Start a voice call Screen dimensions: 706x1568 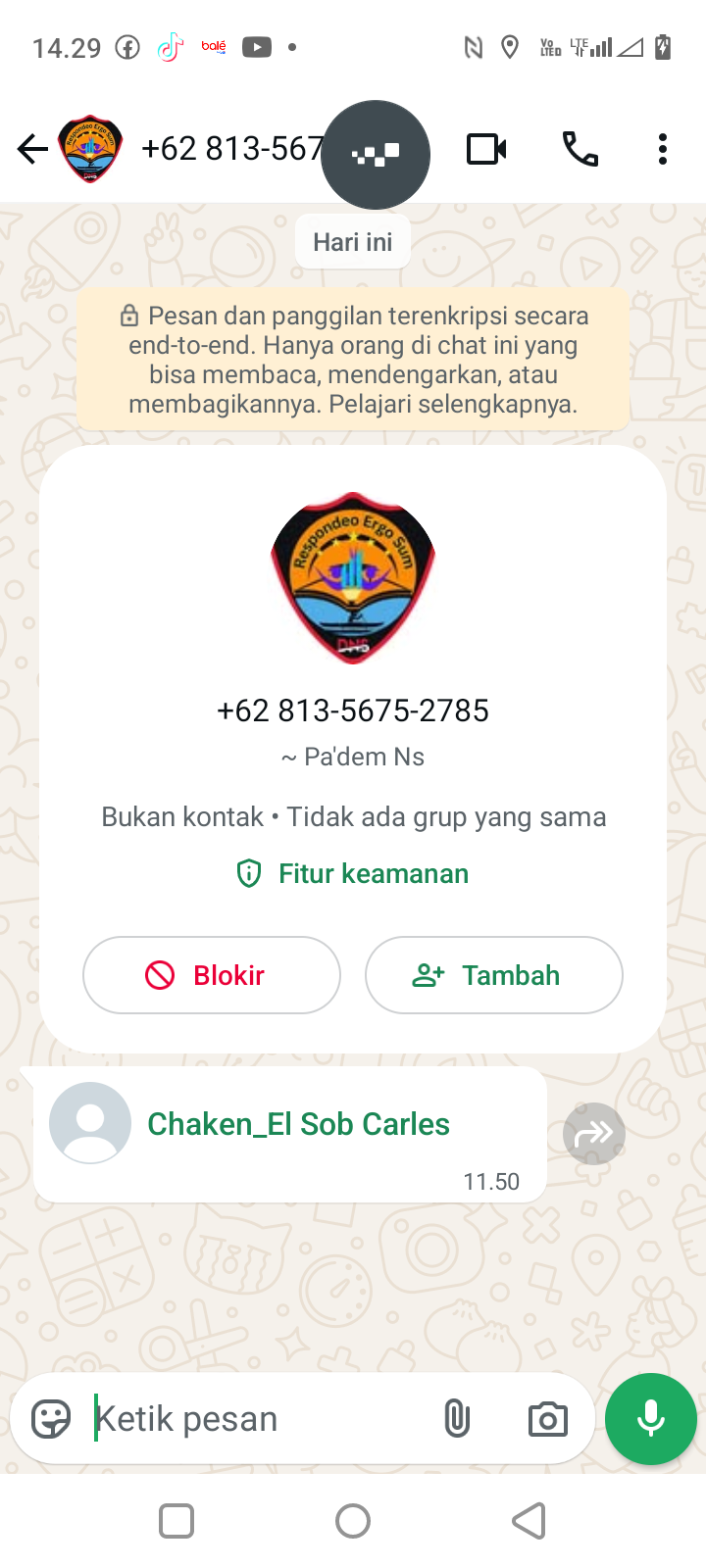pos(580,149)
